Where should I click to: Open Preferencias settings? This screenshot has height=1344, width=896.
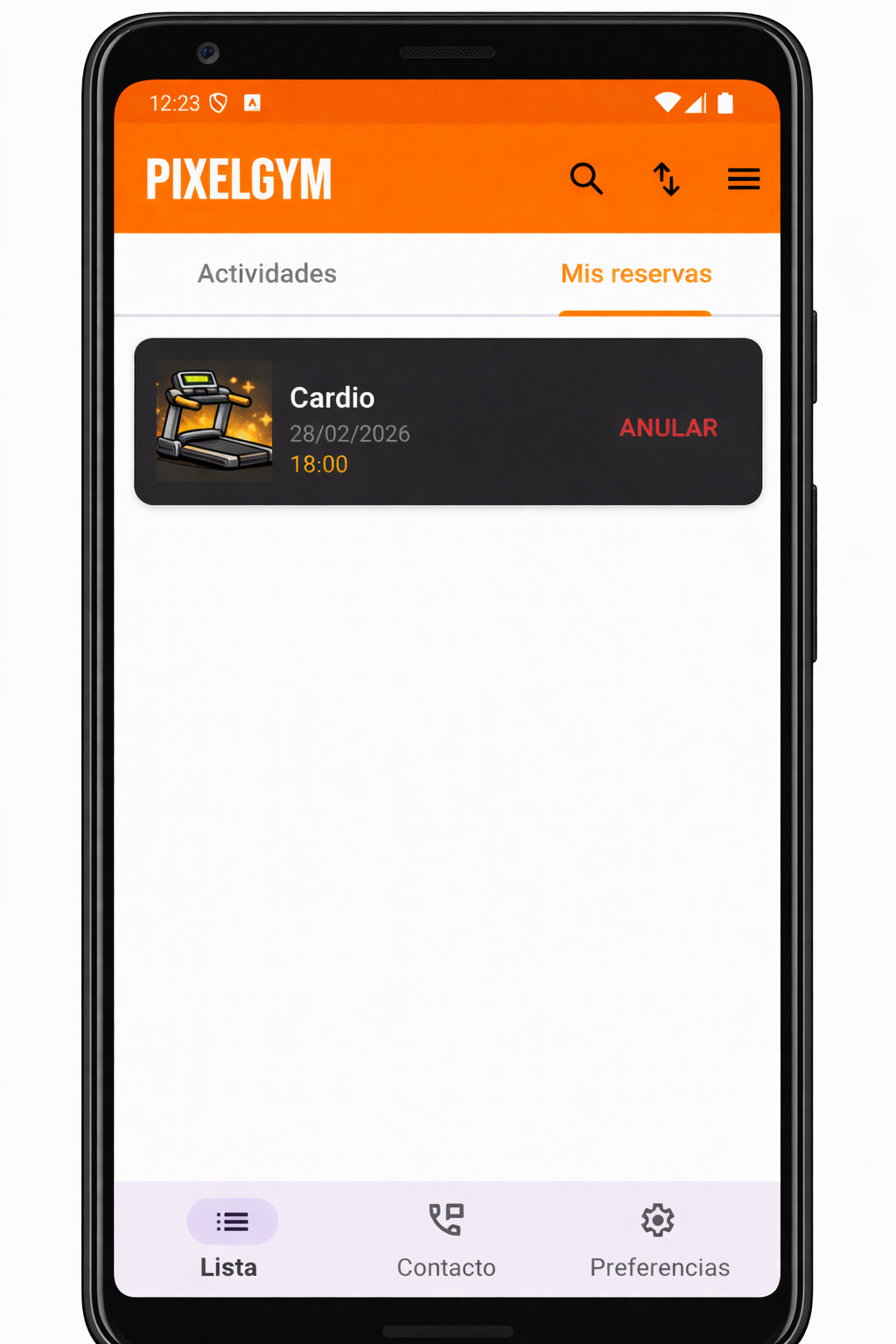(x=659, y=1239)
